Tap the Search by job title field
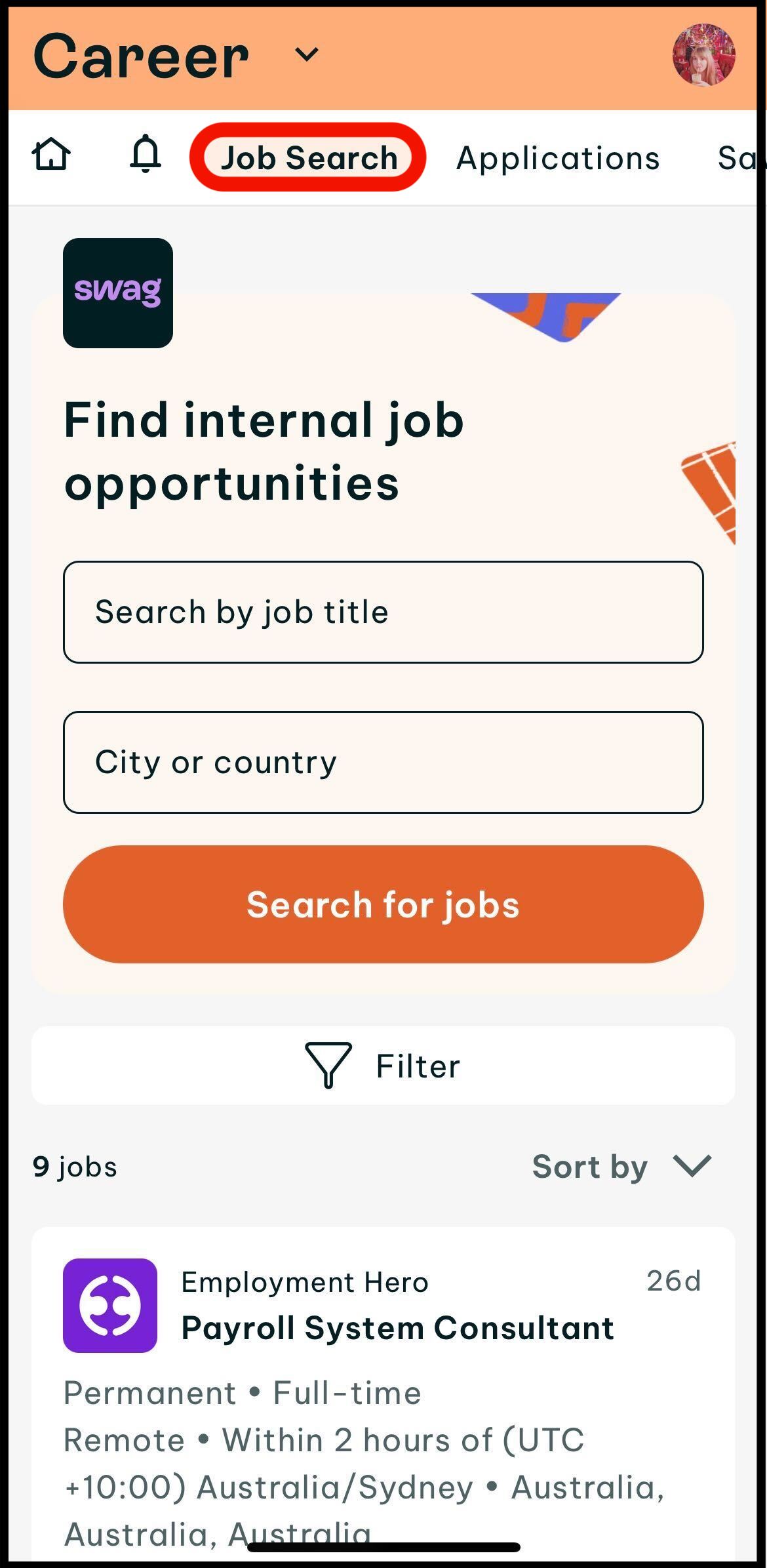 point(383,612)
